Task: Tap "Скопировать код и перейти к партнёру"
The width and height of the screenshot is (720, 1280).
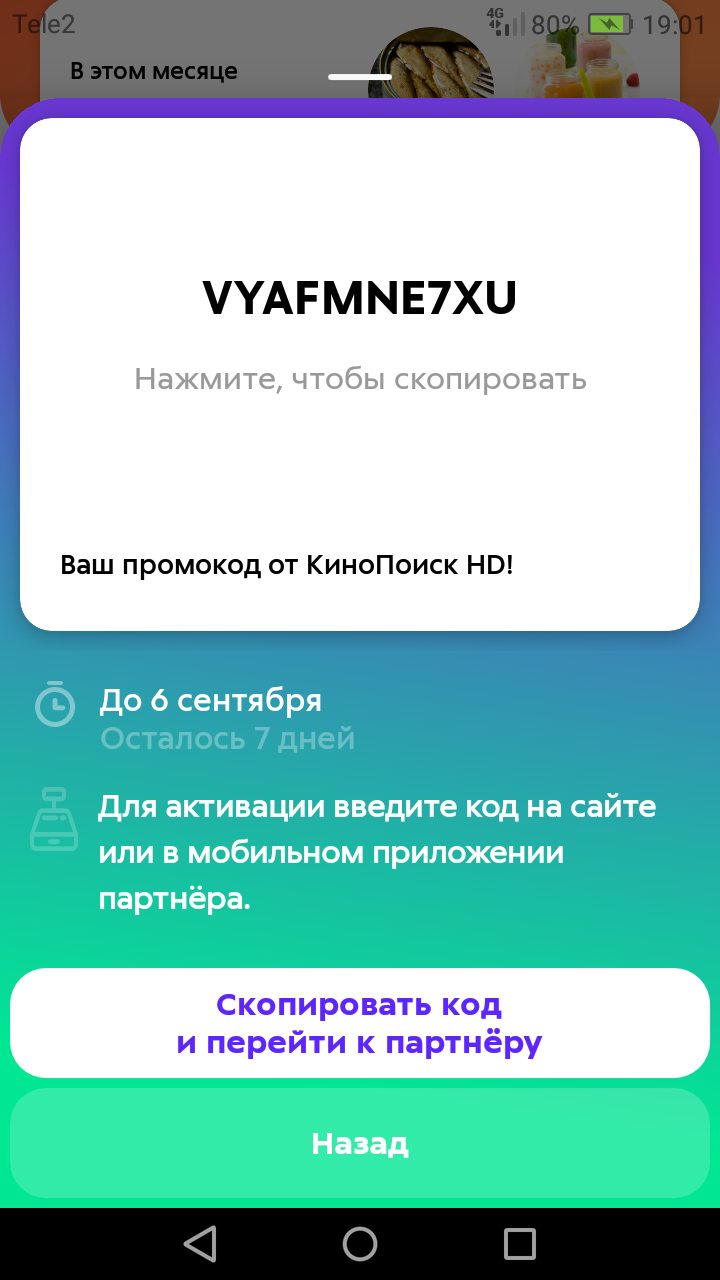Action: pos(360,1023)
